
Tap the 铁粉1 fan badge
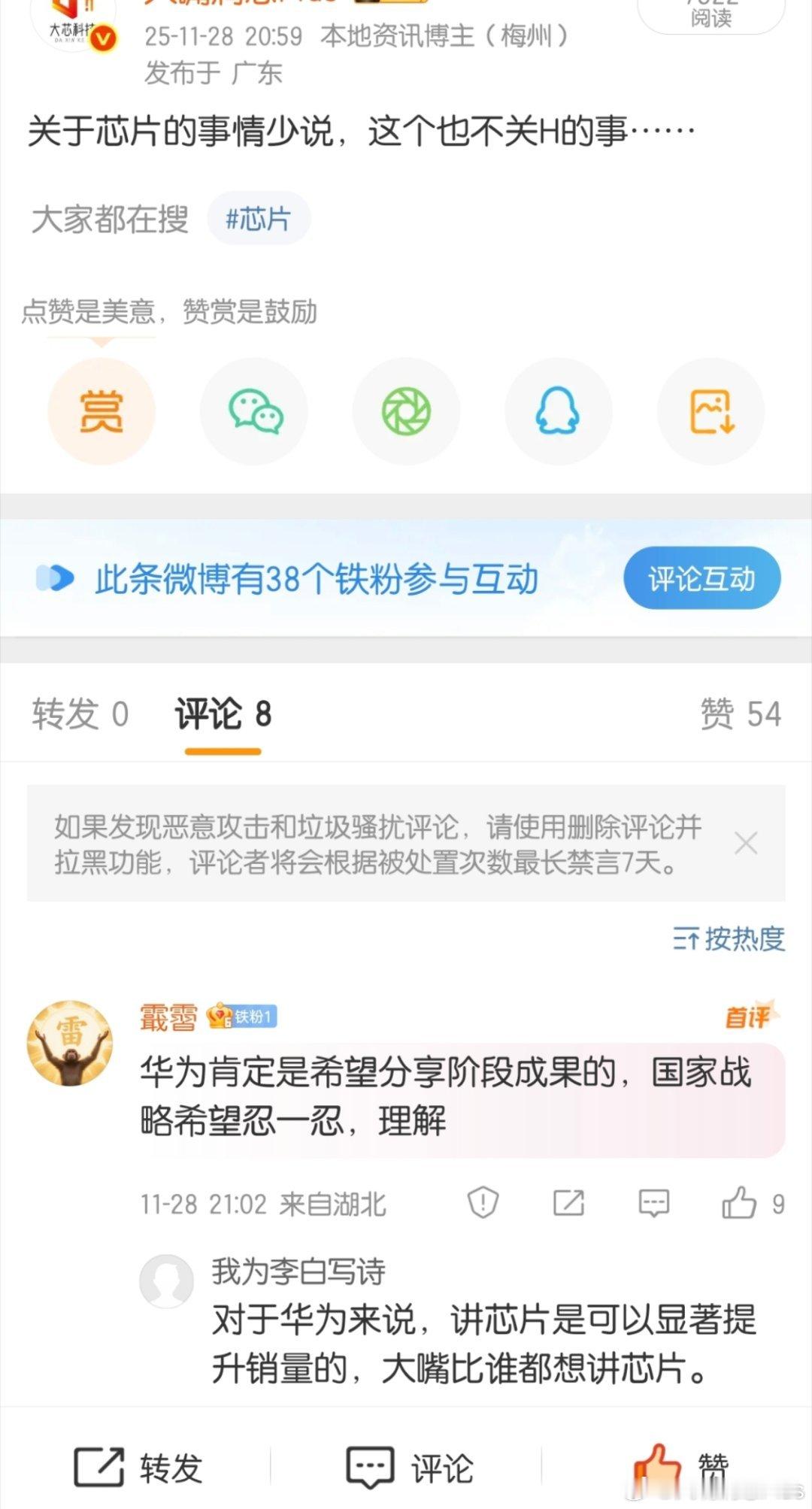248,1016
